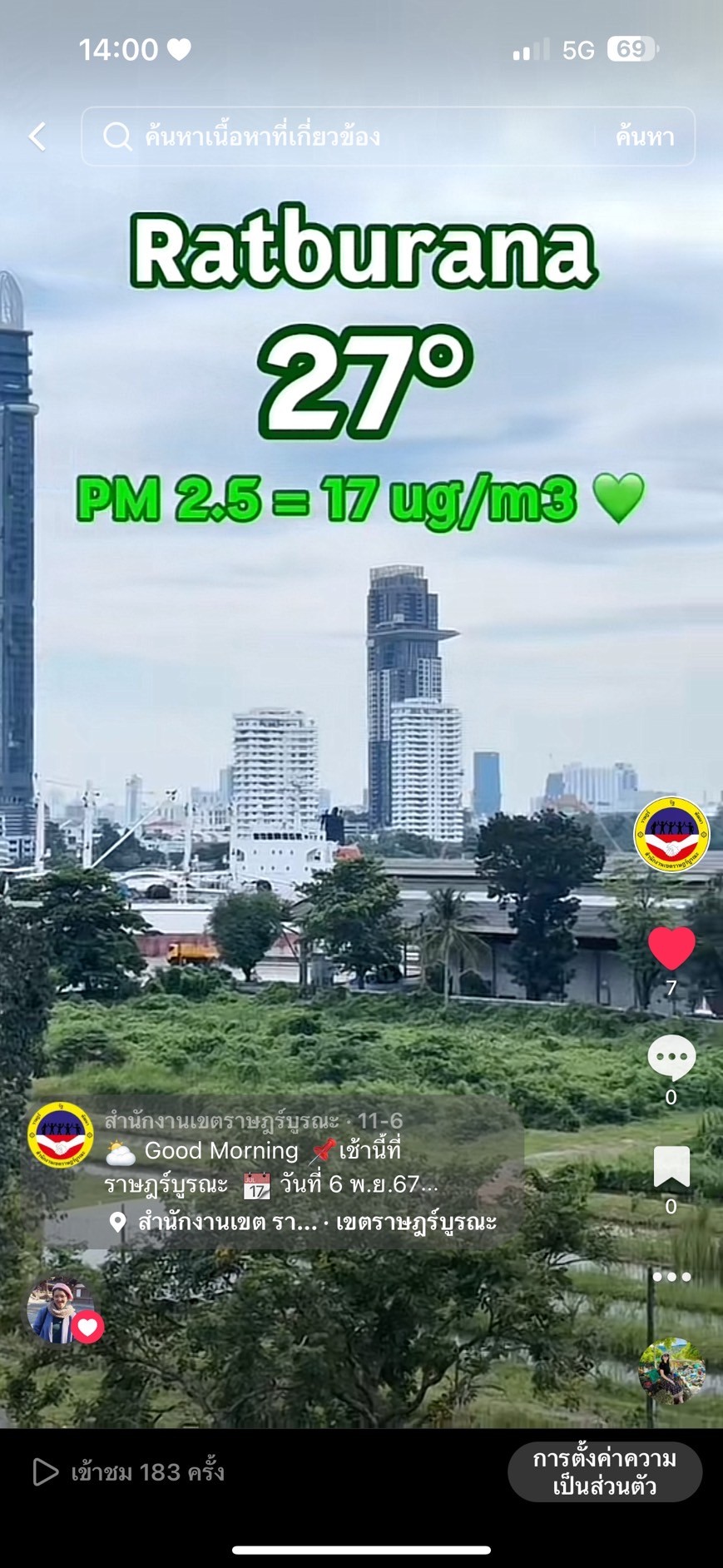The width and height of the screenshot is (723, 1568).
Task: Unlike the video with the red heart
Action: coord(671,949)
